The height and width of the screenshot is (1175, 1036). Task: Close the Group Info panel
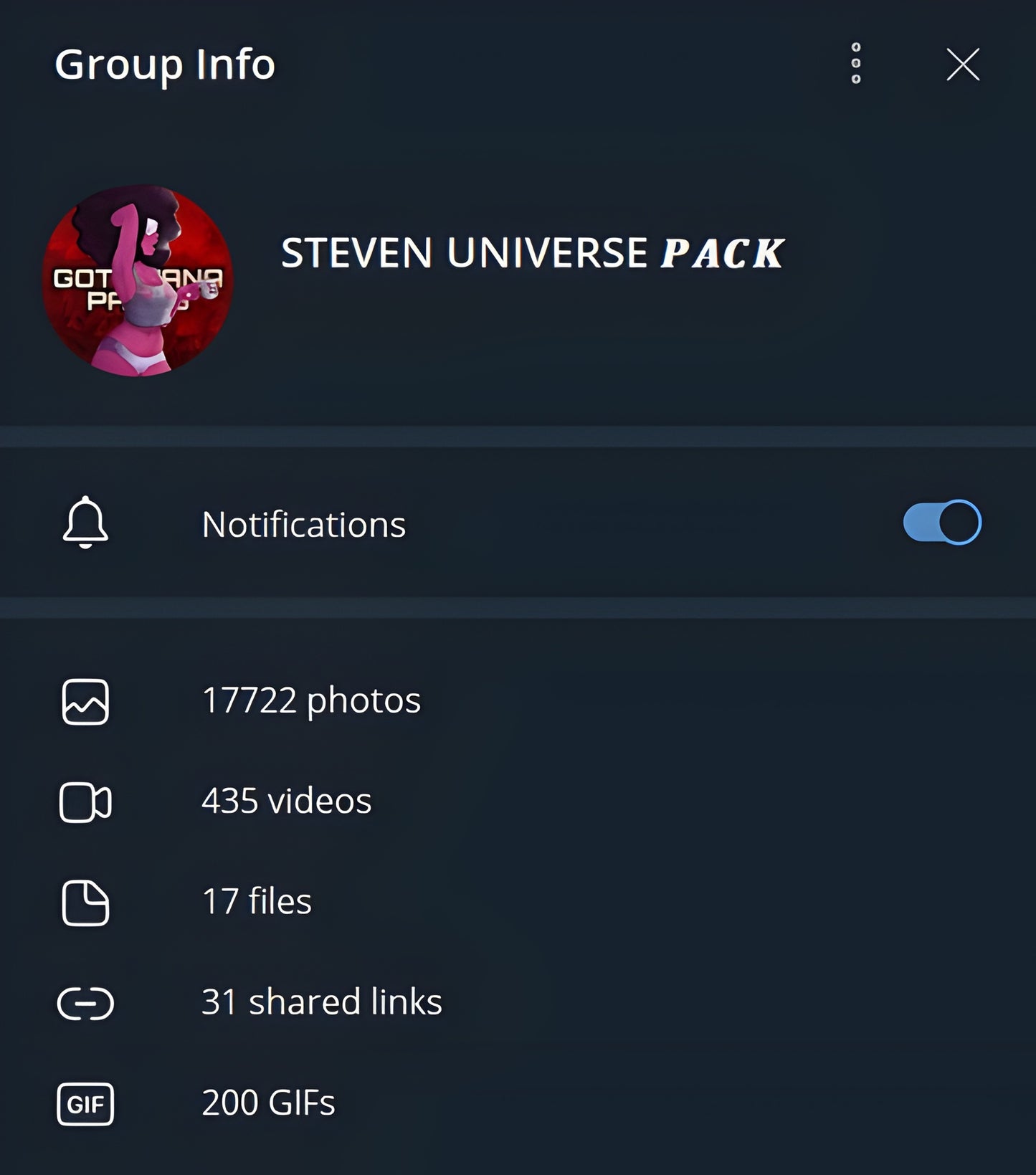962,65
